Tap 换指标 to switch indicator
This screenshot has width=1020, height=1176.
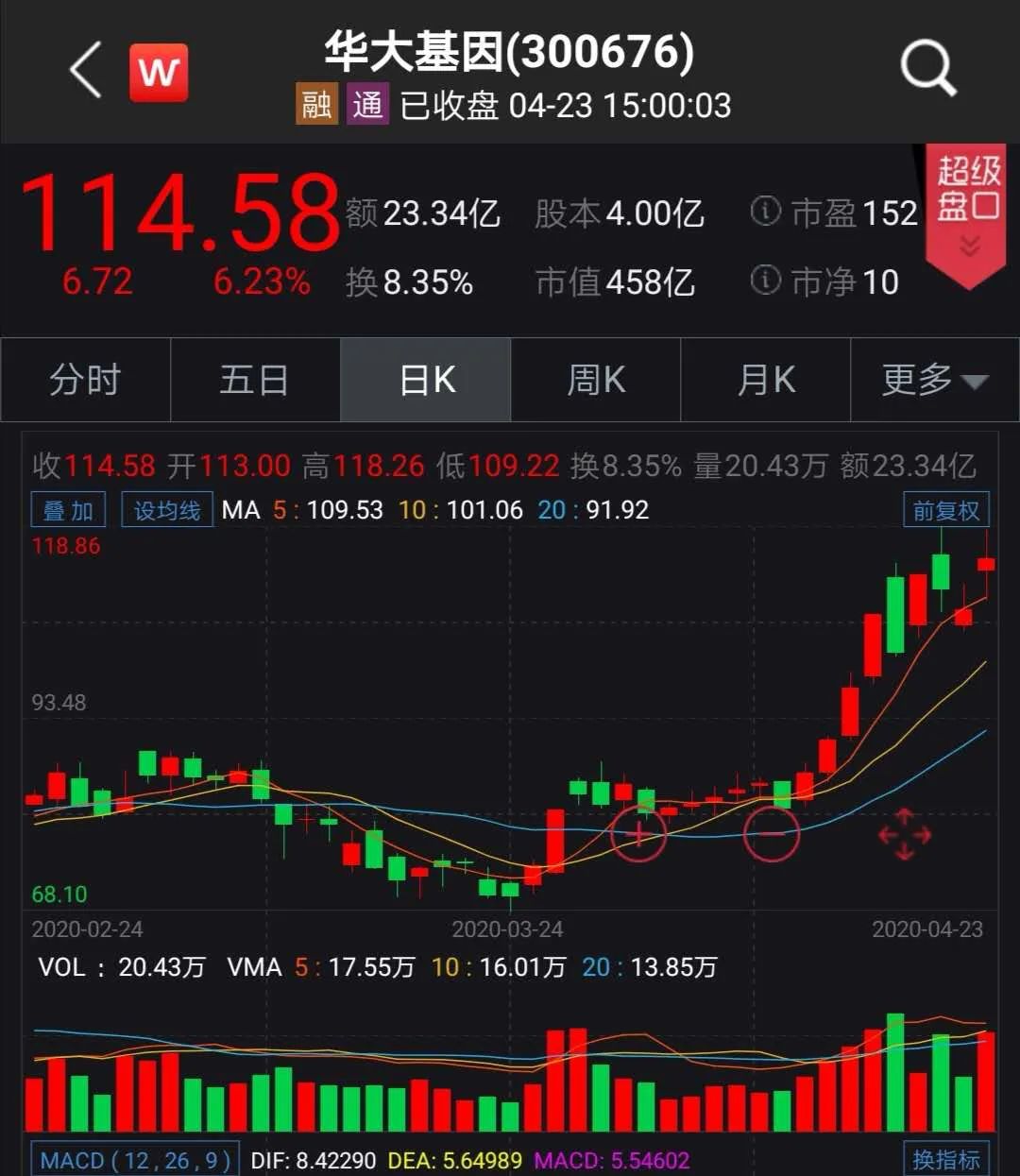point(945,1160)
